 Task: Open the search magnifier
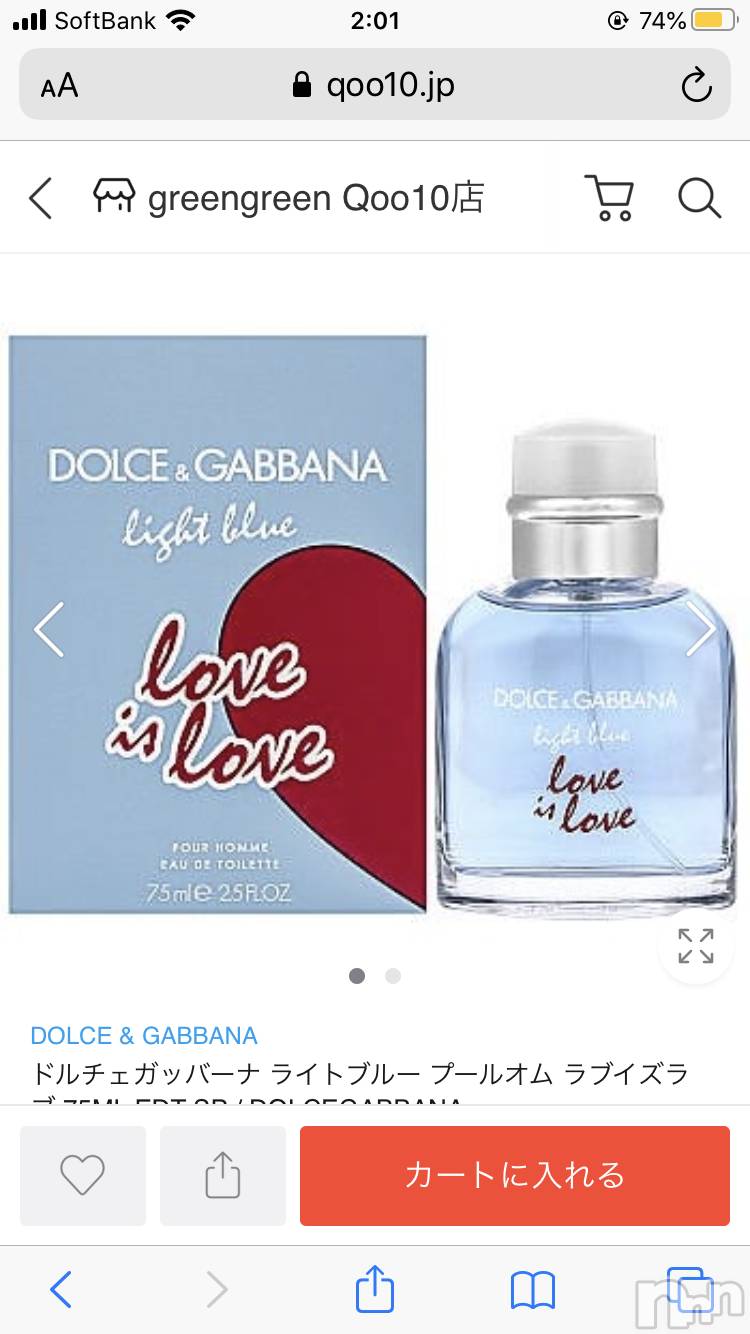[x=699, y=198]
